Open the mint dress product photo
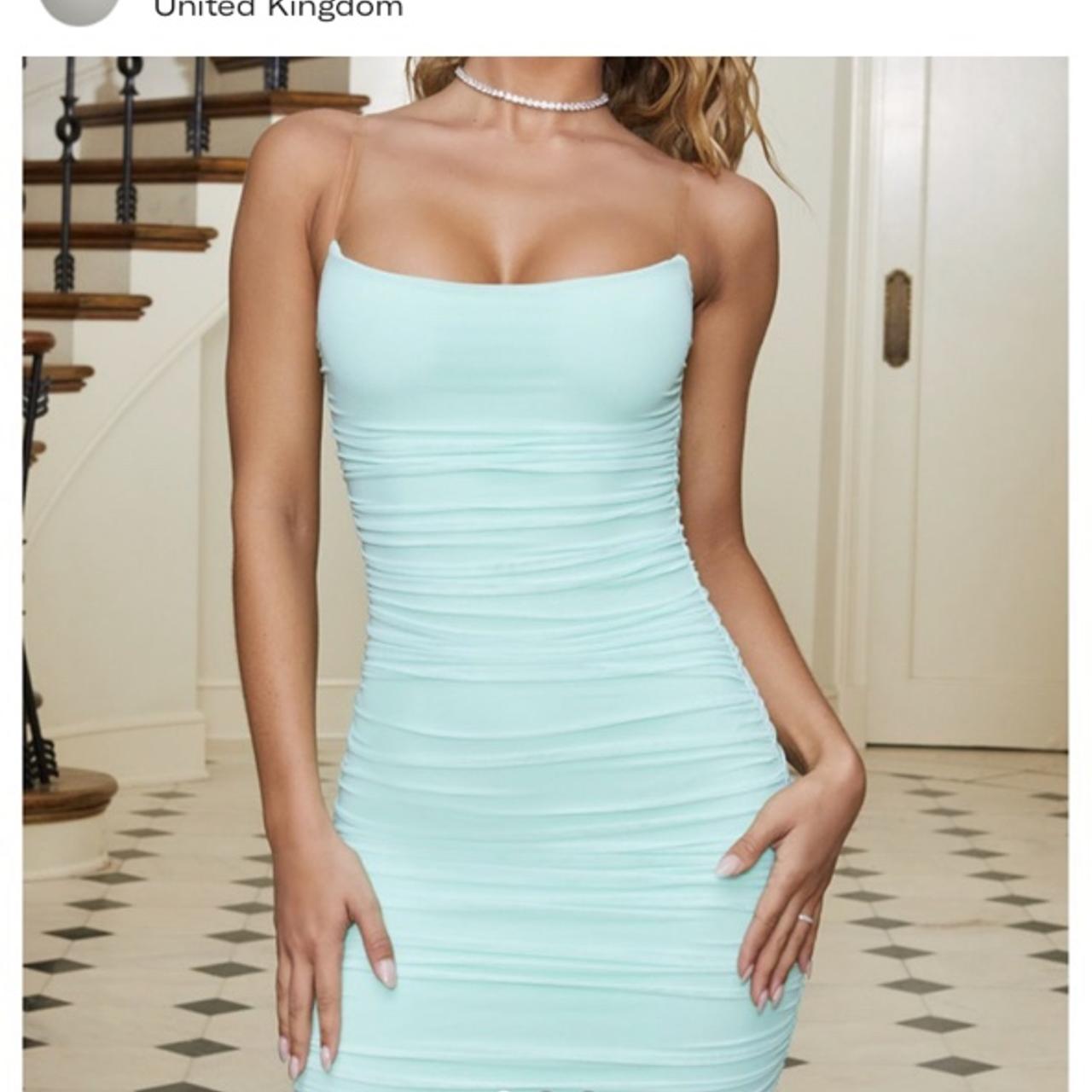 (545, 573)
